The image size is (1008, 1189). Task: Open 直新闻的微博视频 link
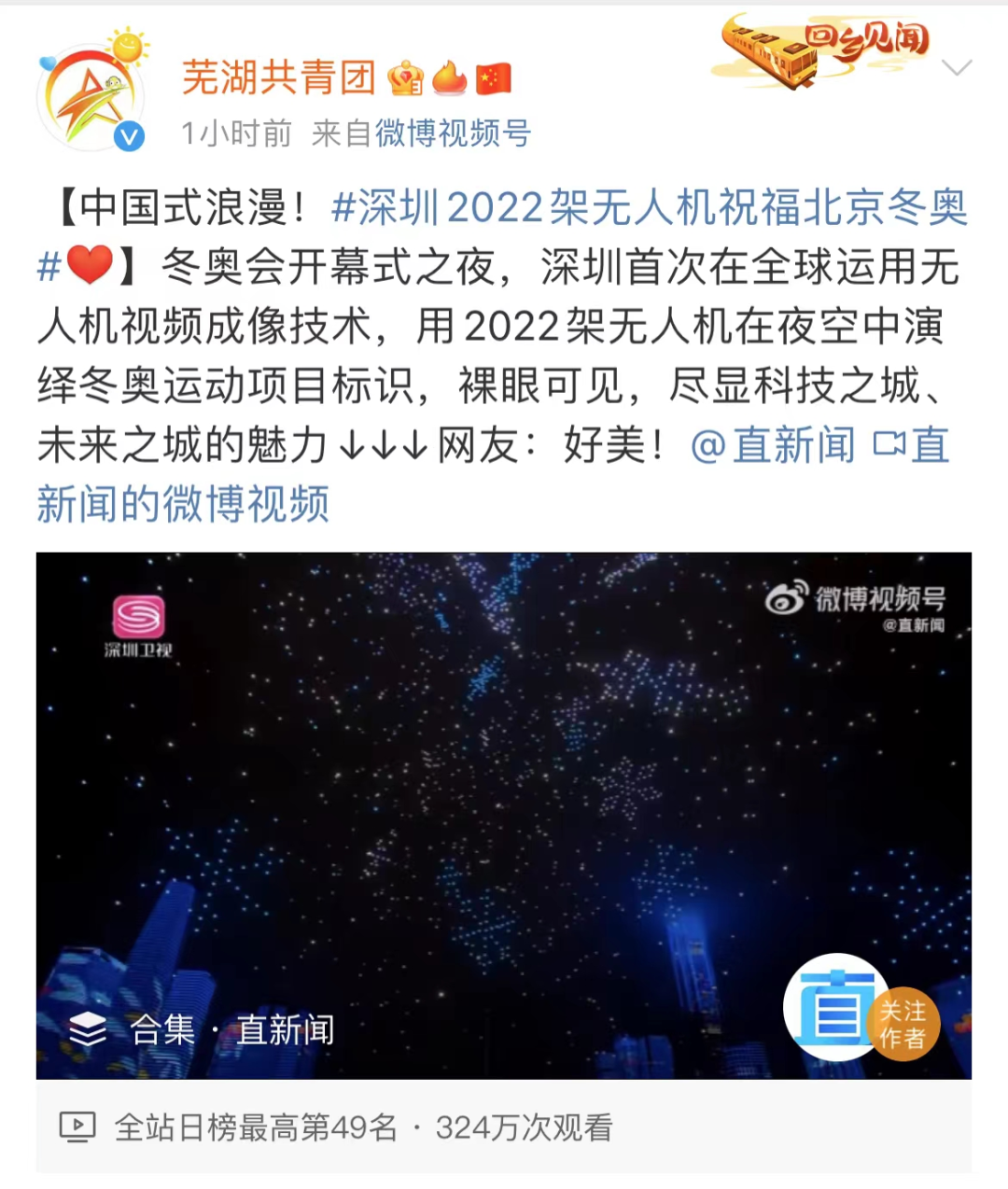coord(183,505)
